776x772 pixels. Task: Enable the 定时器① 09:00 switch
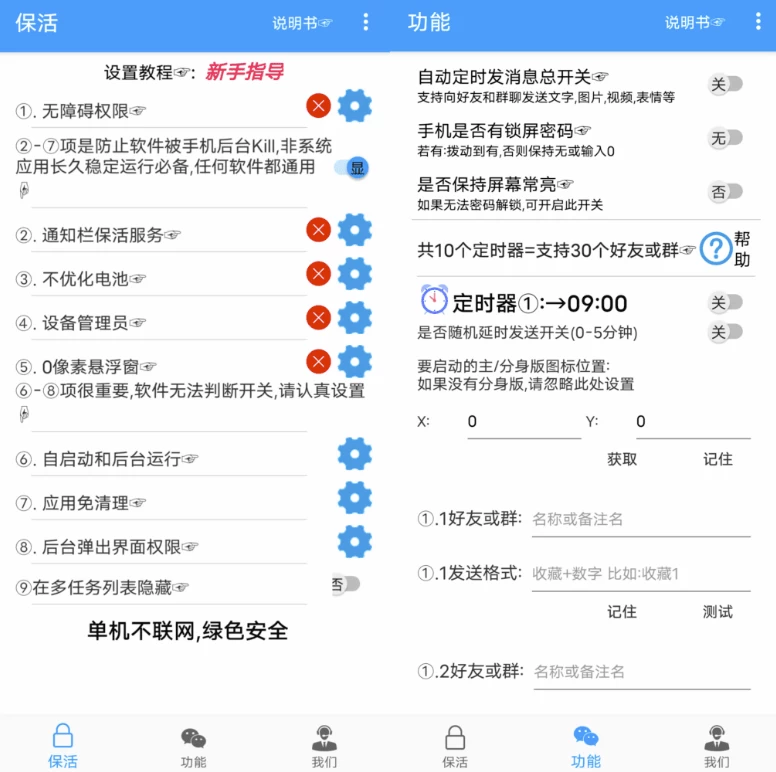click(x=726, y=303)
